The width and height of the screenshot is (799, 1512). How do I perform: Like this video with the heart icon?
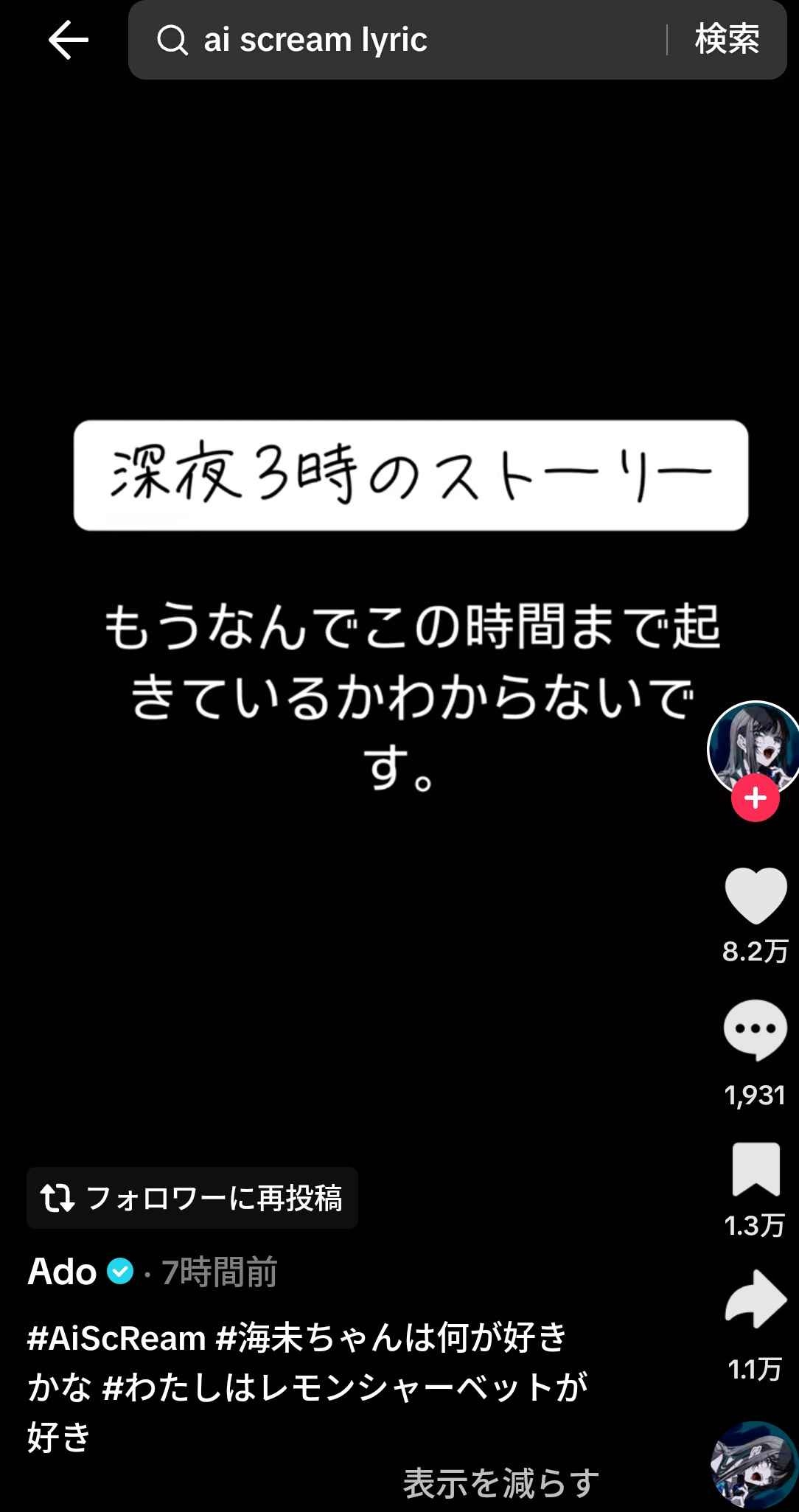click(756, 896)
